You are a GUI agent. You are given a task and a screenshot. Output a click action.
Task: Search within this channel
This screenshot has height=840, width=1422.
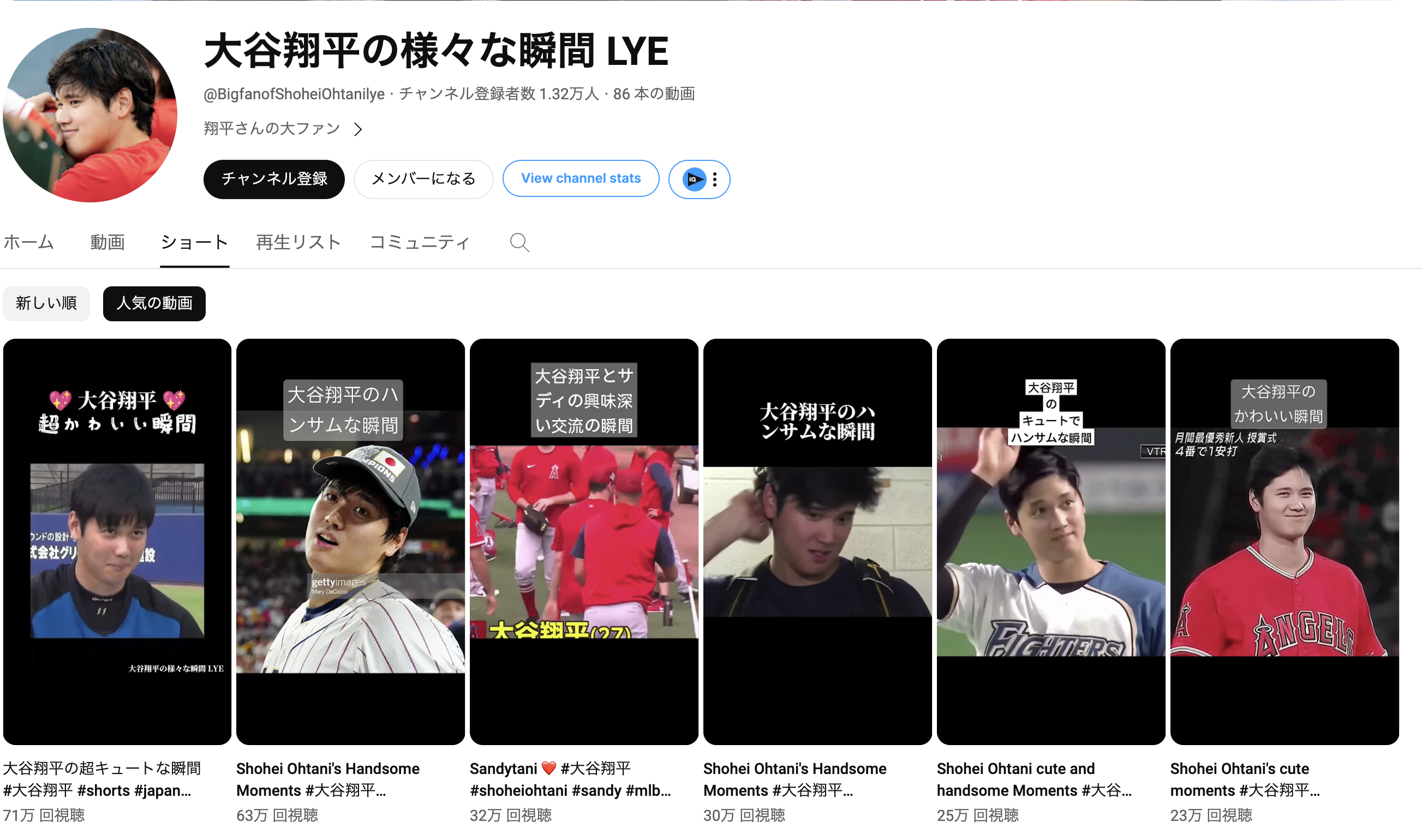(519, 242)
